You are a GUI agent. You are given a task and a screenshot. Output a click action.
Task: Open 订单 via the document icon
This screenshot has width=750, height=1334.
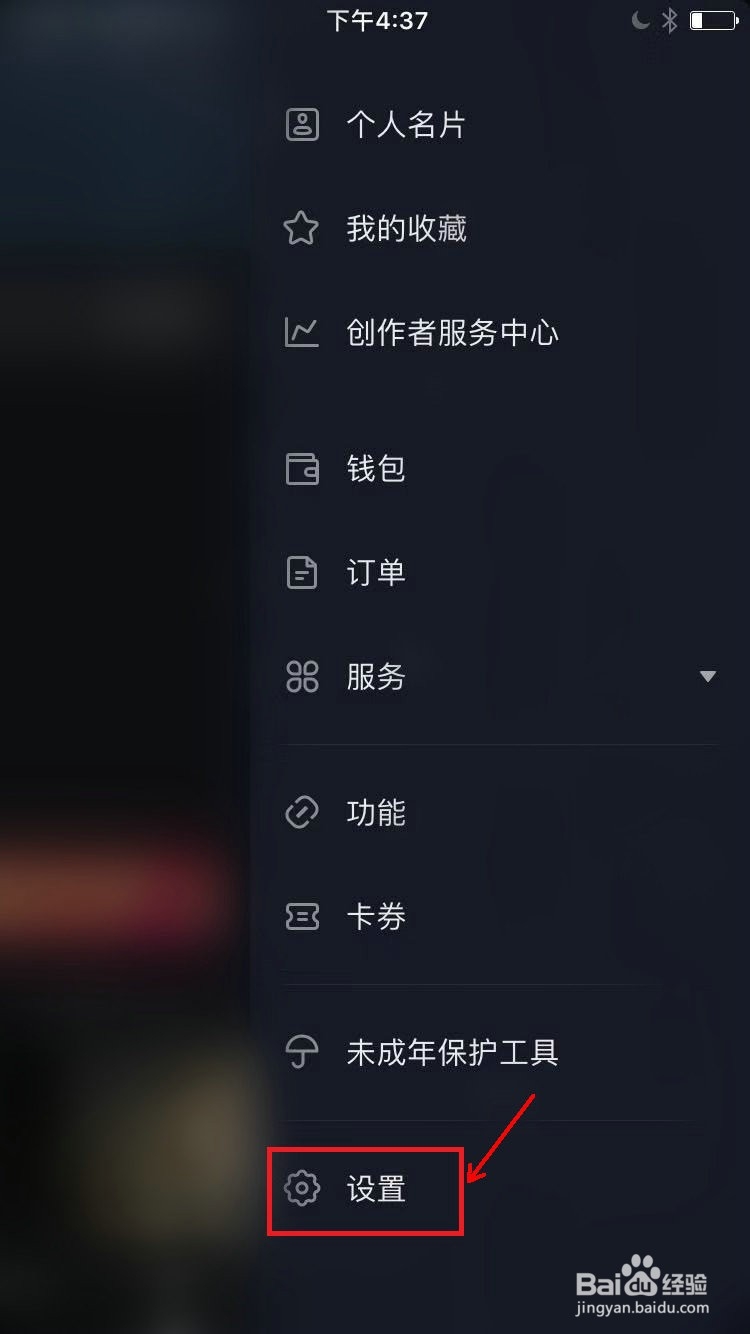pos(300,572)
